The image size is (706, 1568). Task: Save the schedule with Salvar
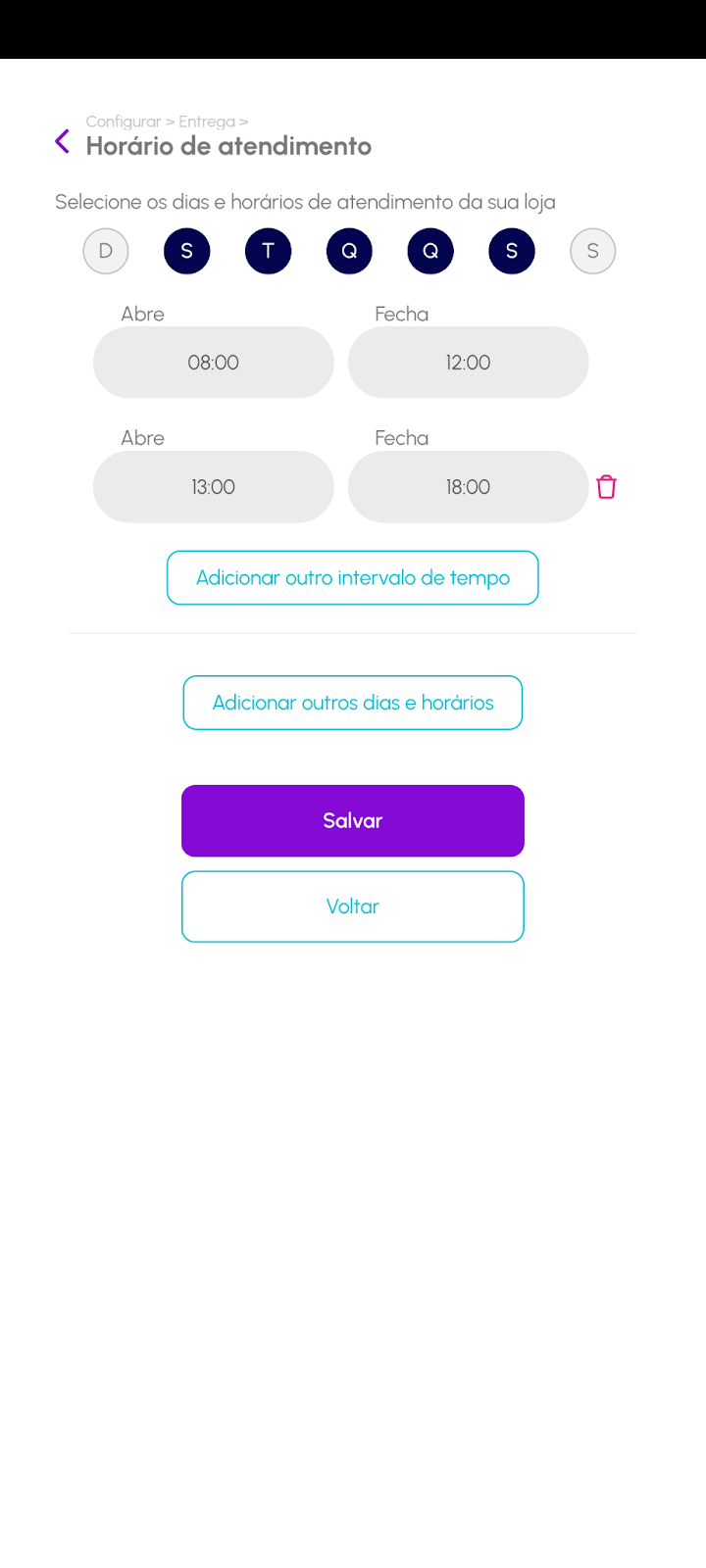tap(352, 821)
